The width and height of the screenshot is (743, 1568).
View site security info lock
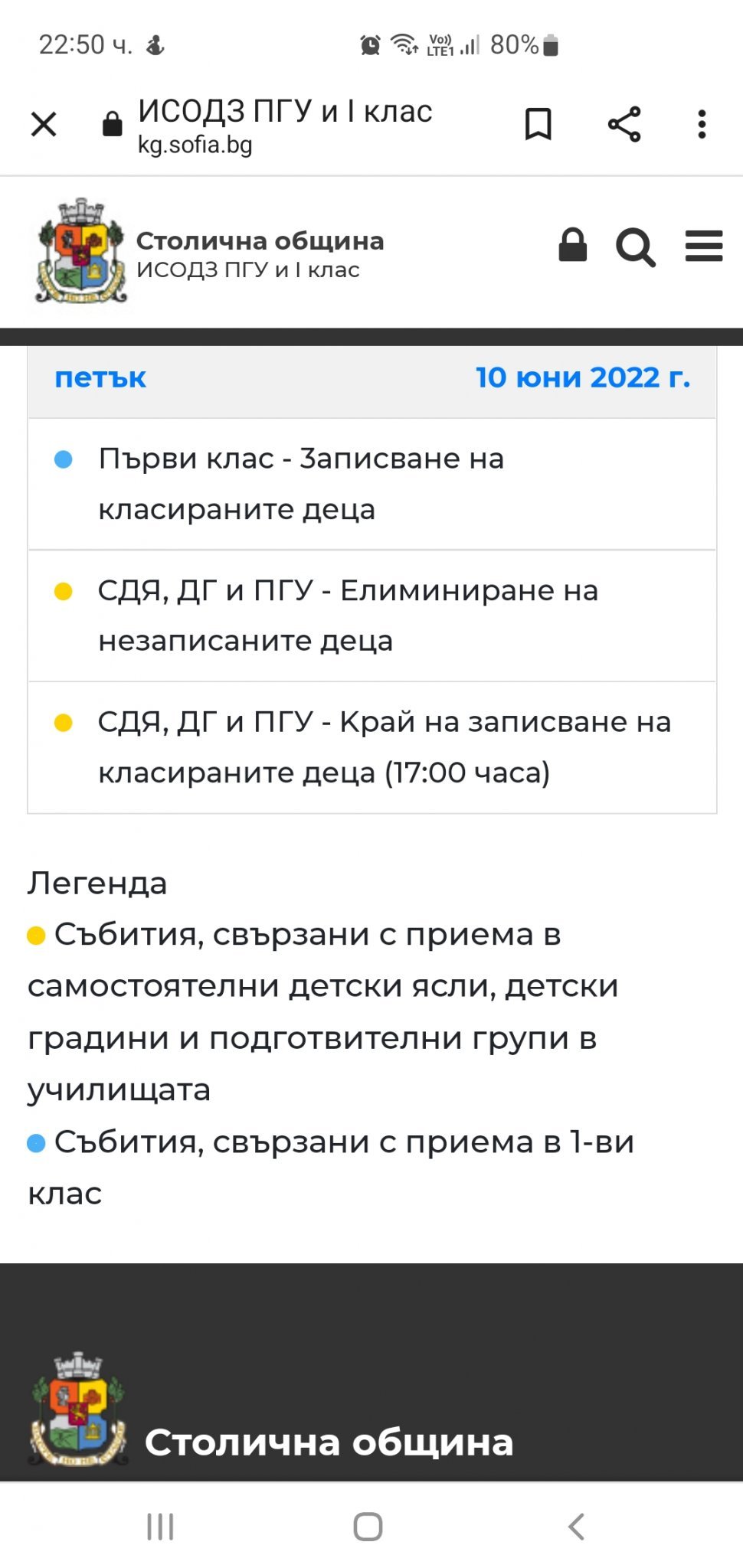113,124
